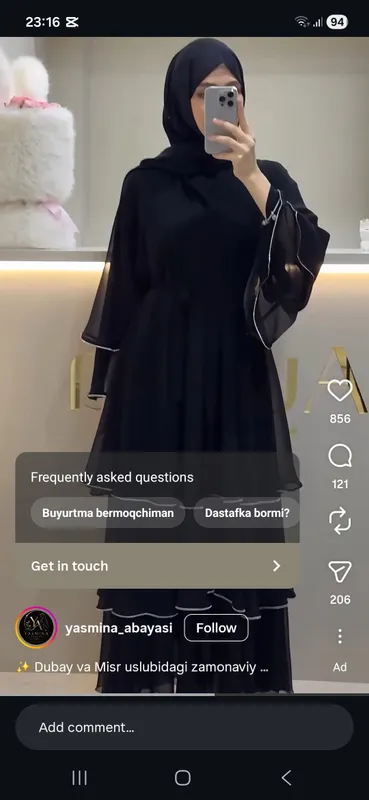Tap the Add comment field
This screenshot has height=800, width=369.
click(x=184, y=727)
